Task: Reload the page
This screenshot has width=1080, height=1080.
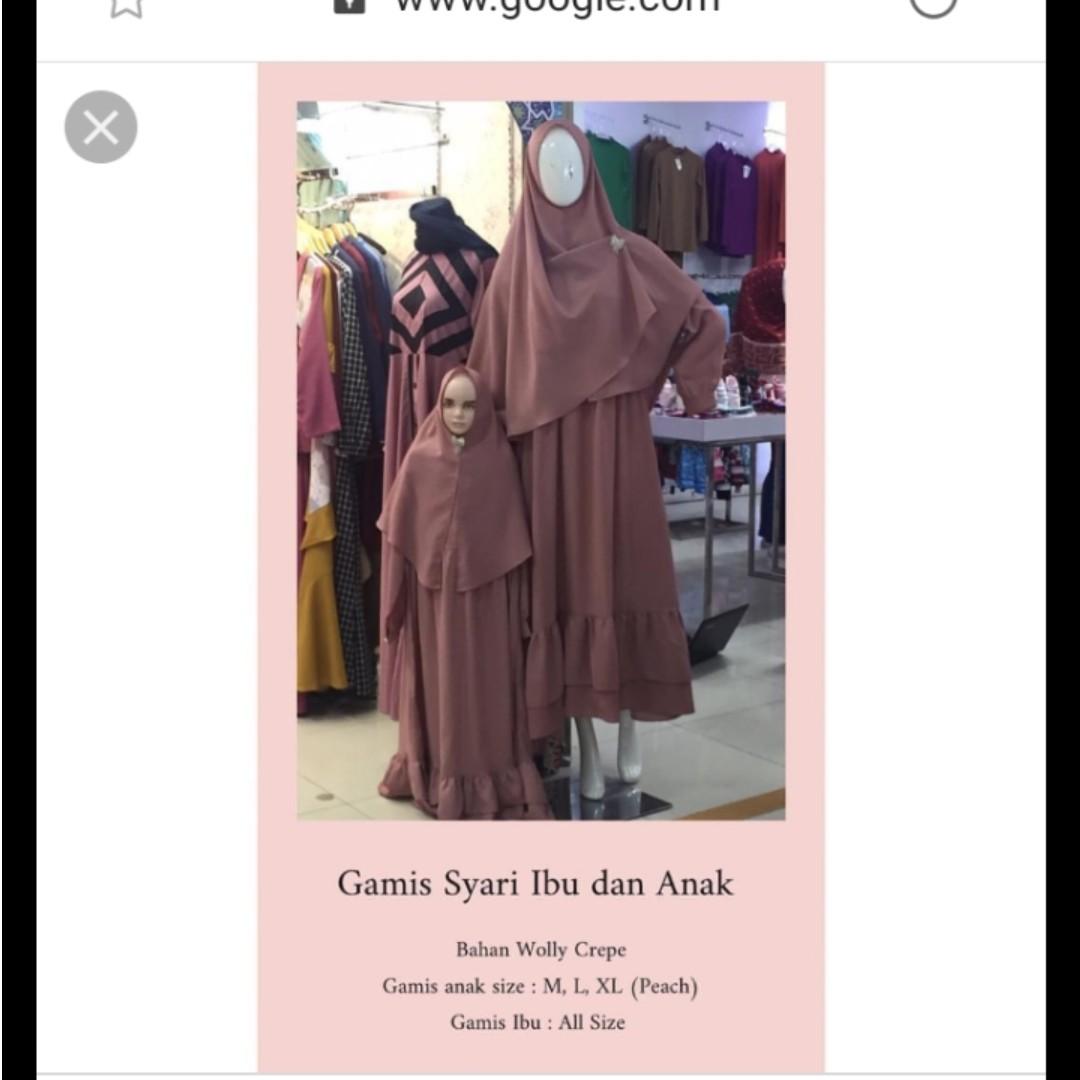Action: (932, 6)
